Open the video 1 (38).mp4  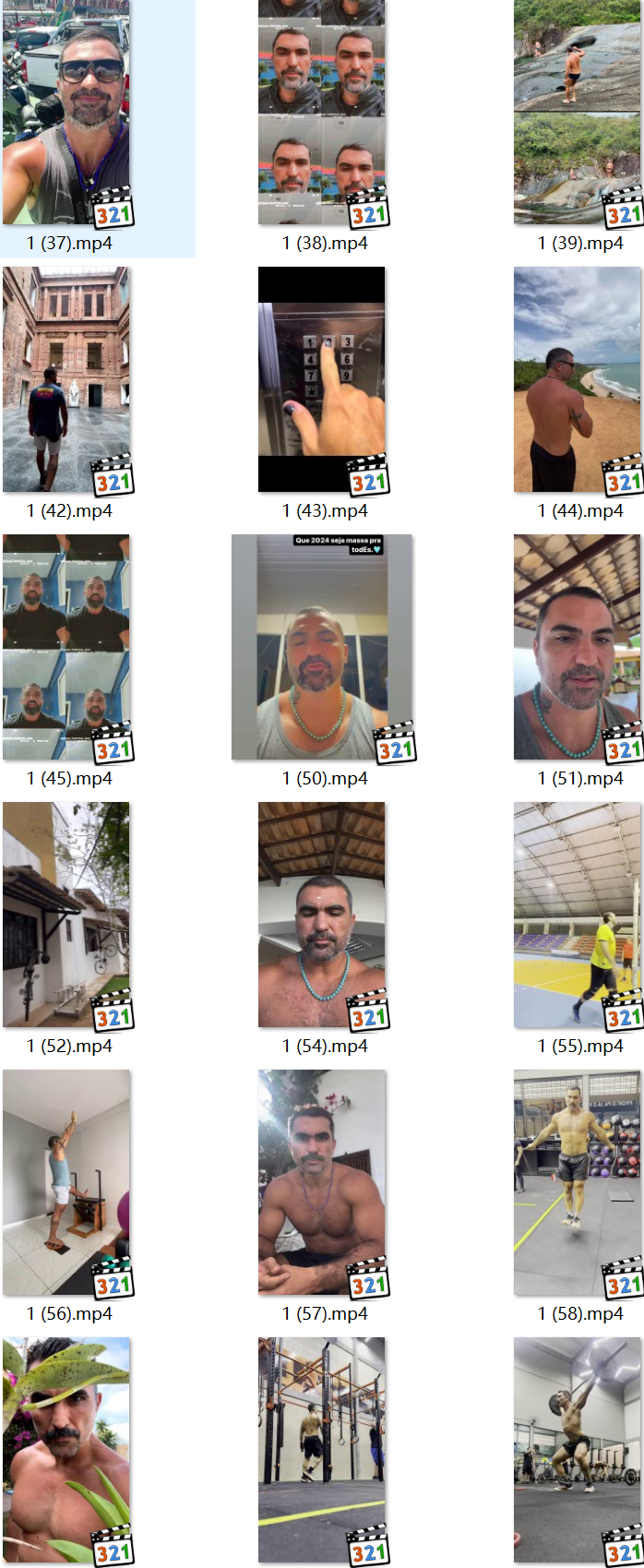coord(322,113)
